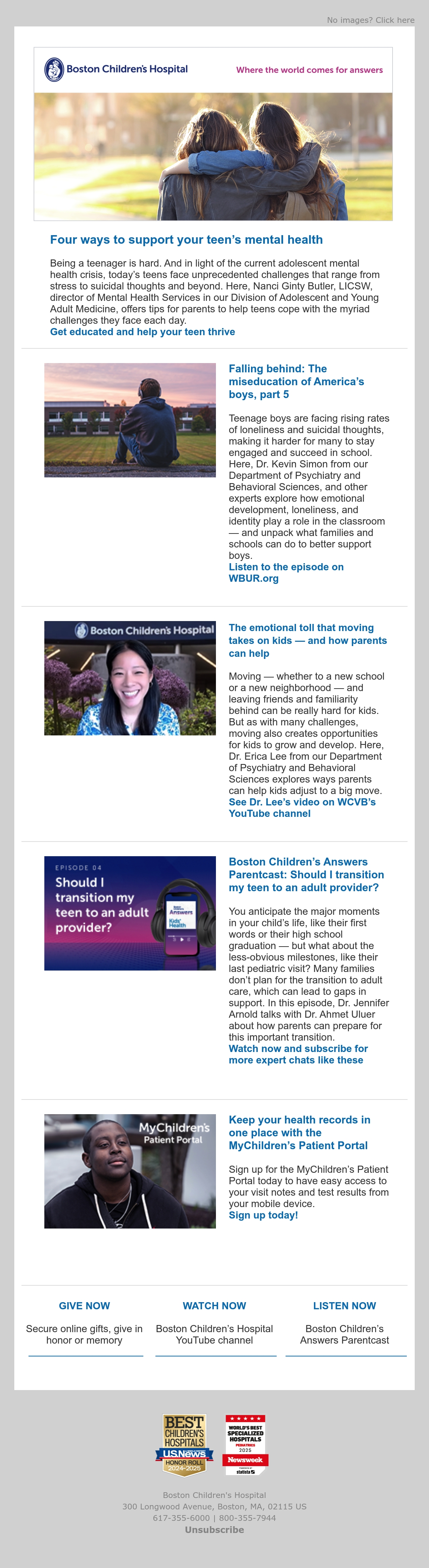Tap "Listen to the episode on WBUR.org"

[286, 573]
